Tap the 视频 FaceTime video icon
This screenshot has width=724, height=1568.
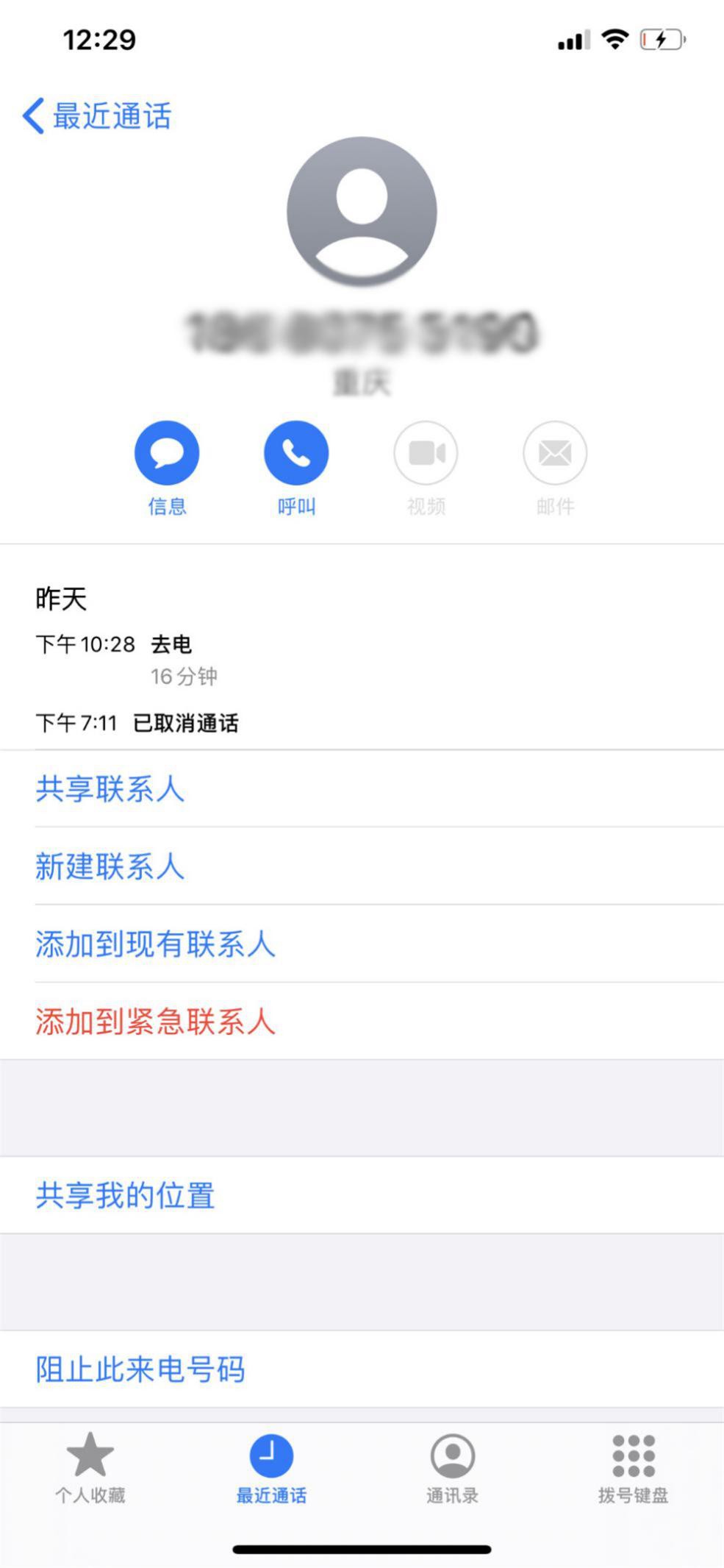tap(426, 452)
